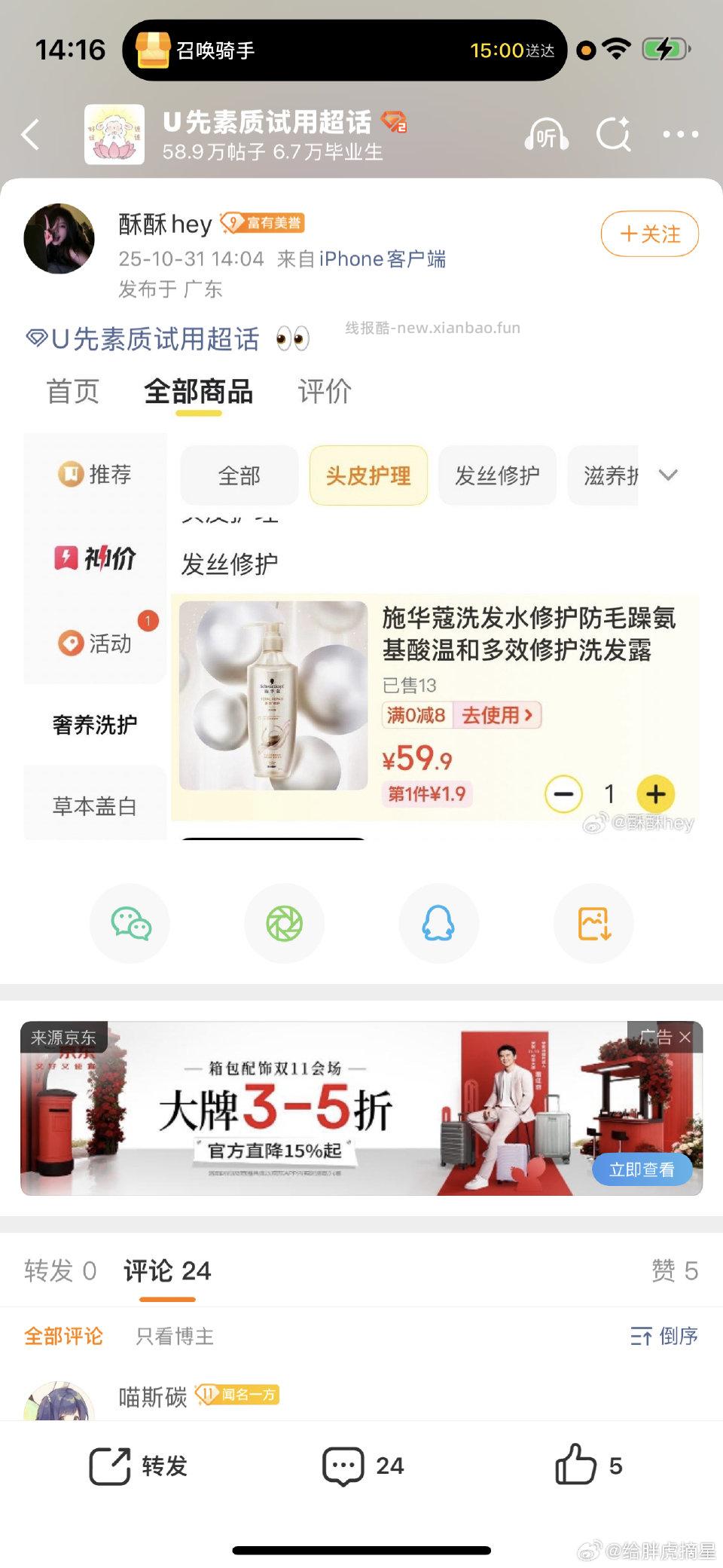This screenshot has width=723, height=1568.
Task: Switch comment order using 倒序 toggle
Action: (667, 1337)
